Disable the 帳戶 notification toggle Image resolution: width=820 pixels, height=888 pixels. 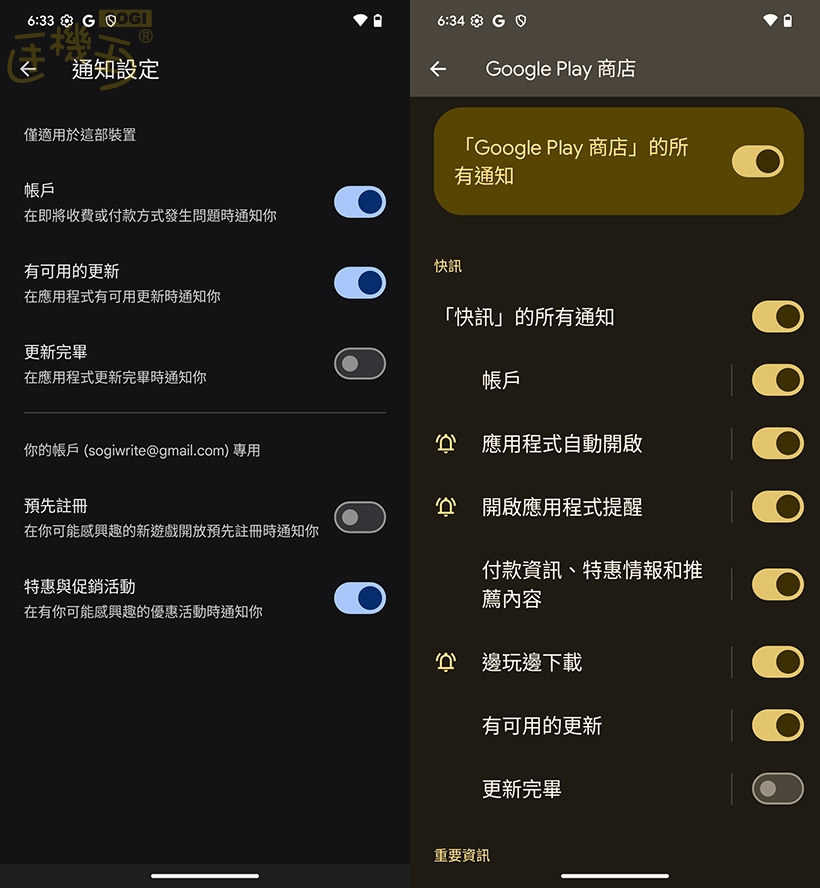(359, 202)
